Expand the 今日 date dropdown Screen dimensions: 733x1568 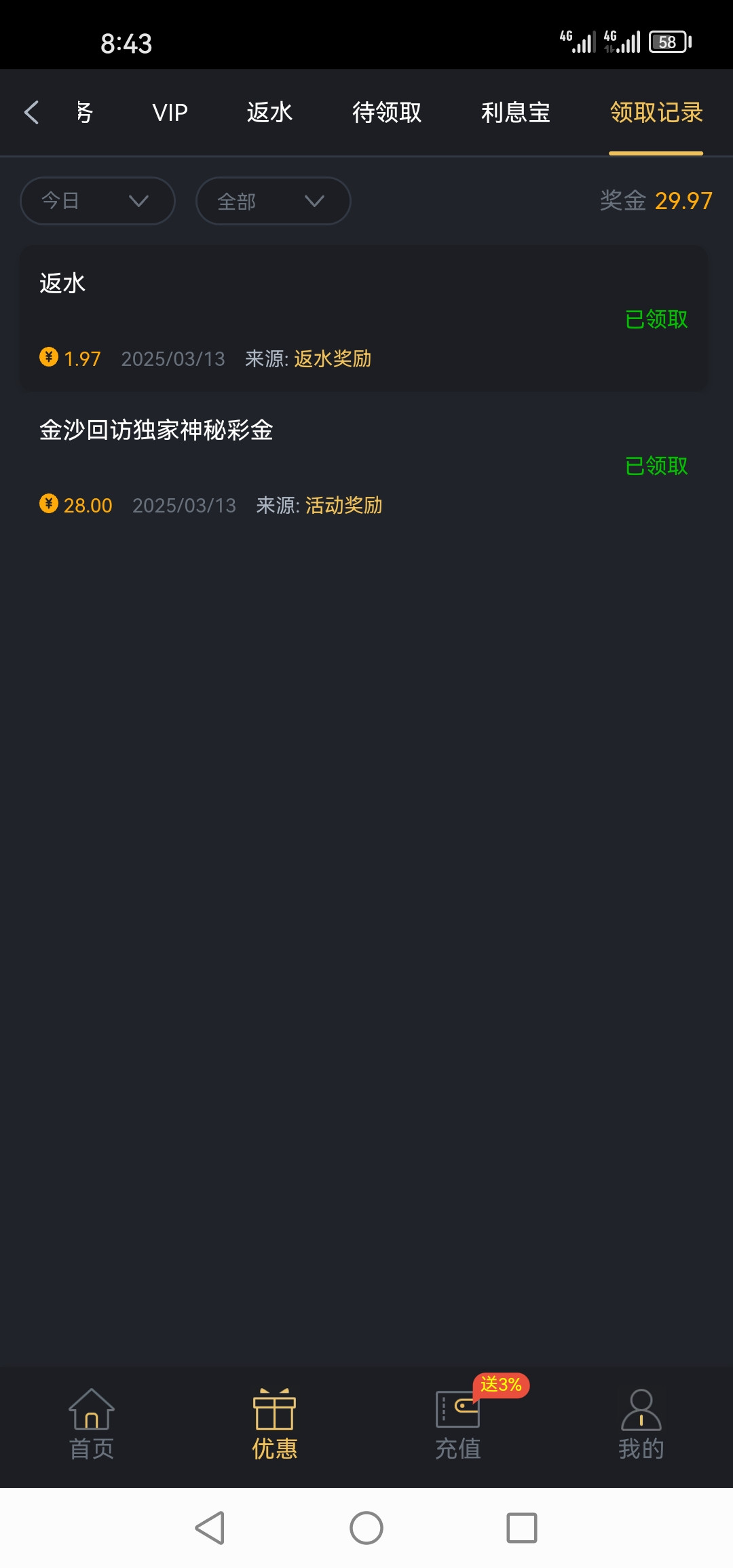98,201
